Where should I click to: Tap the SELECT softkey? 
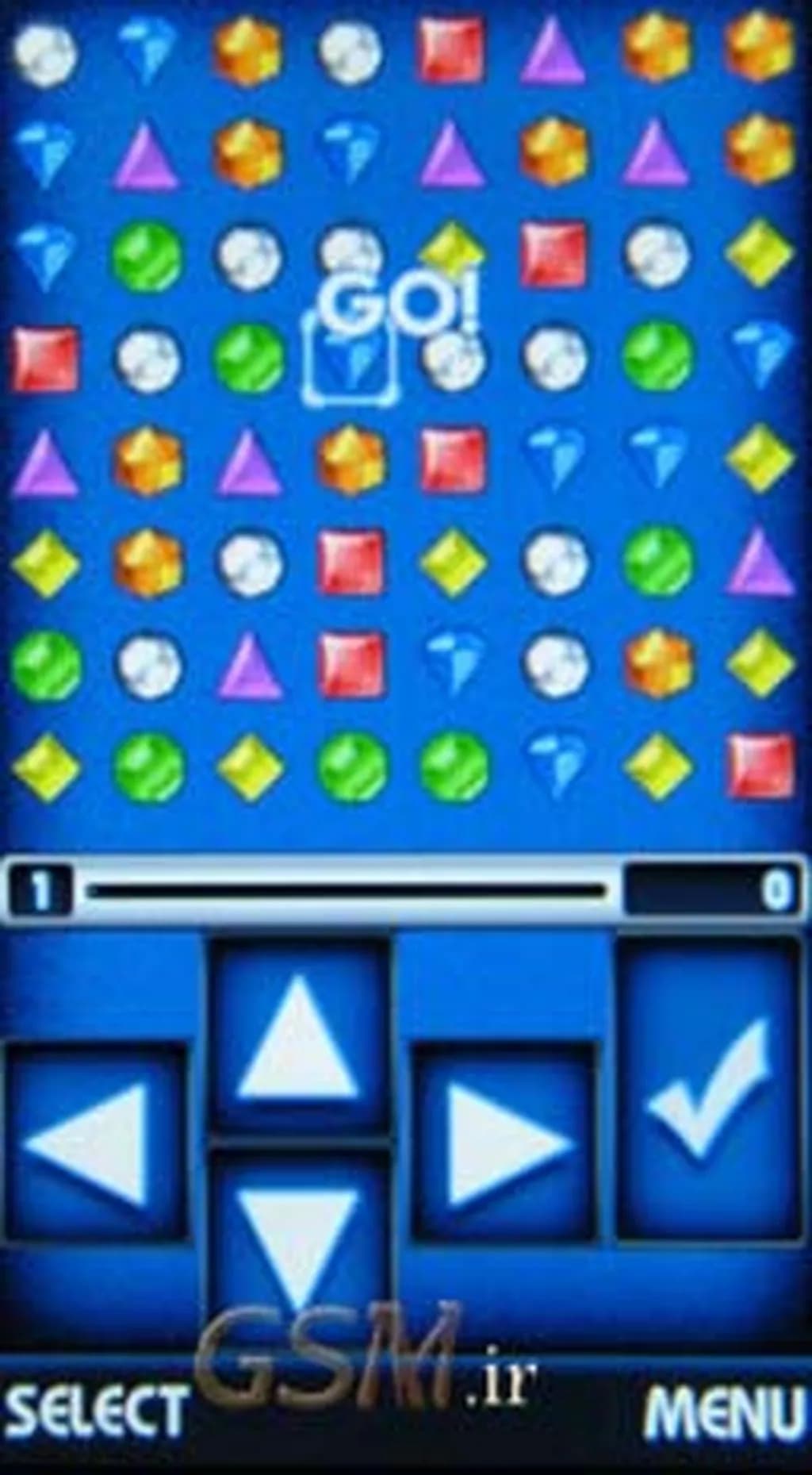click(x=94, y=1412)
